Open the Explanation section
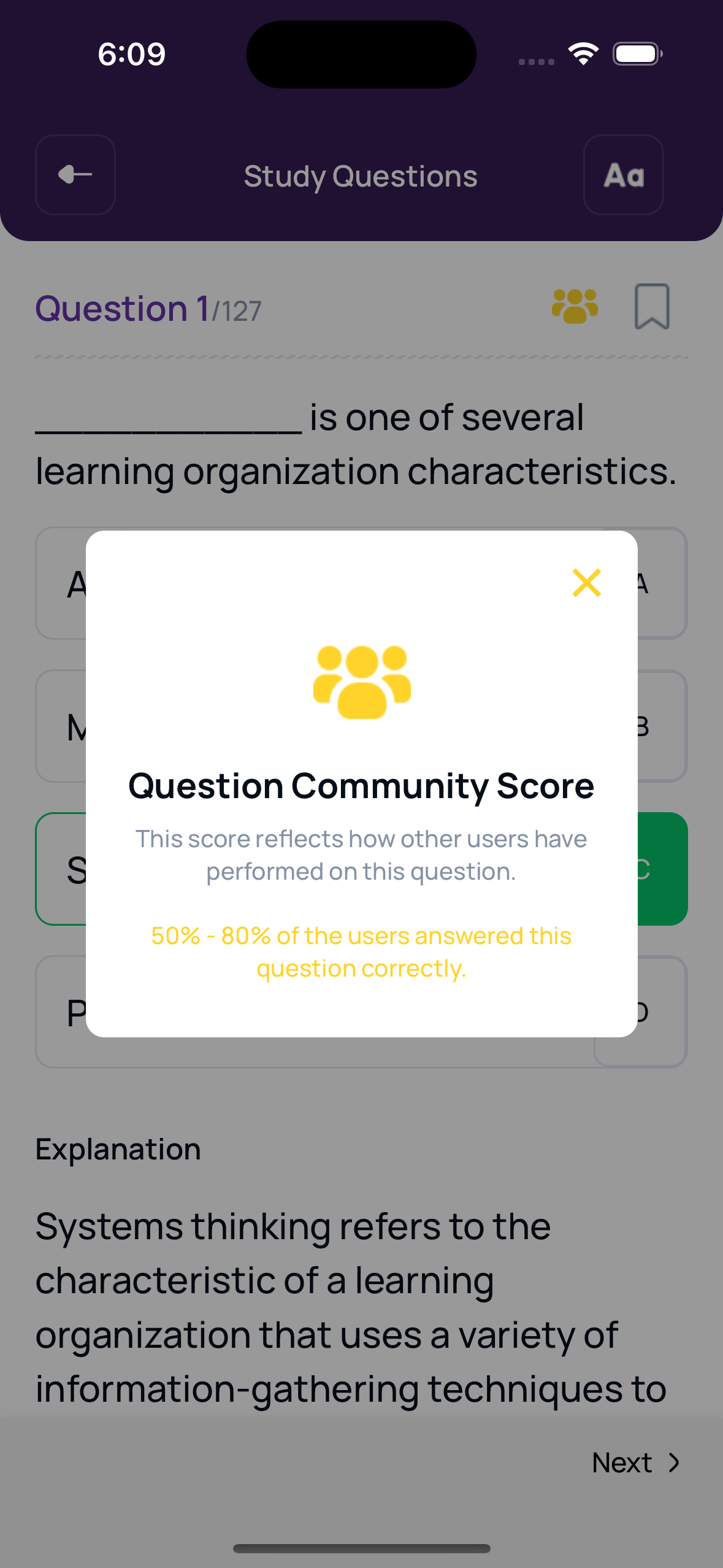The height and width of the screenshot is (1568, 723). pos(117,1148)
